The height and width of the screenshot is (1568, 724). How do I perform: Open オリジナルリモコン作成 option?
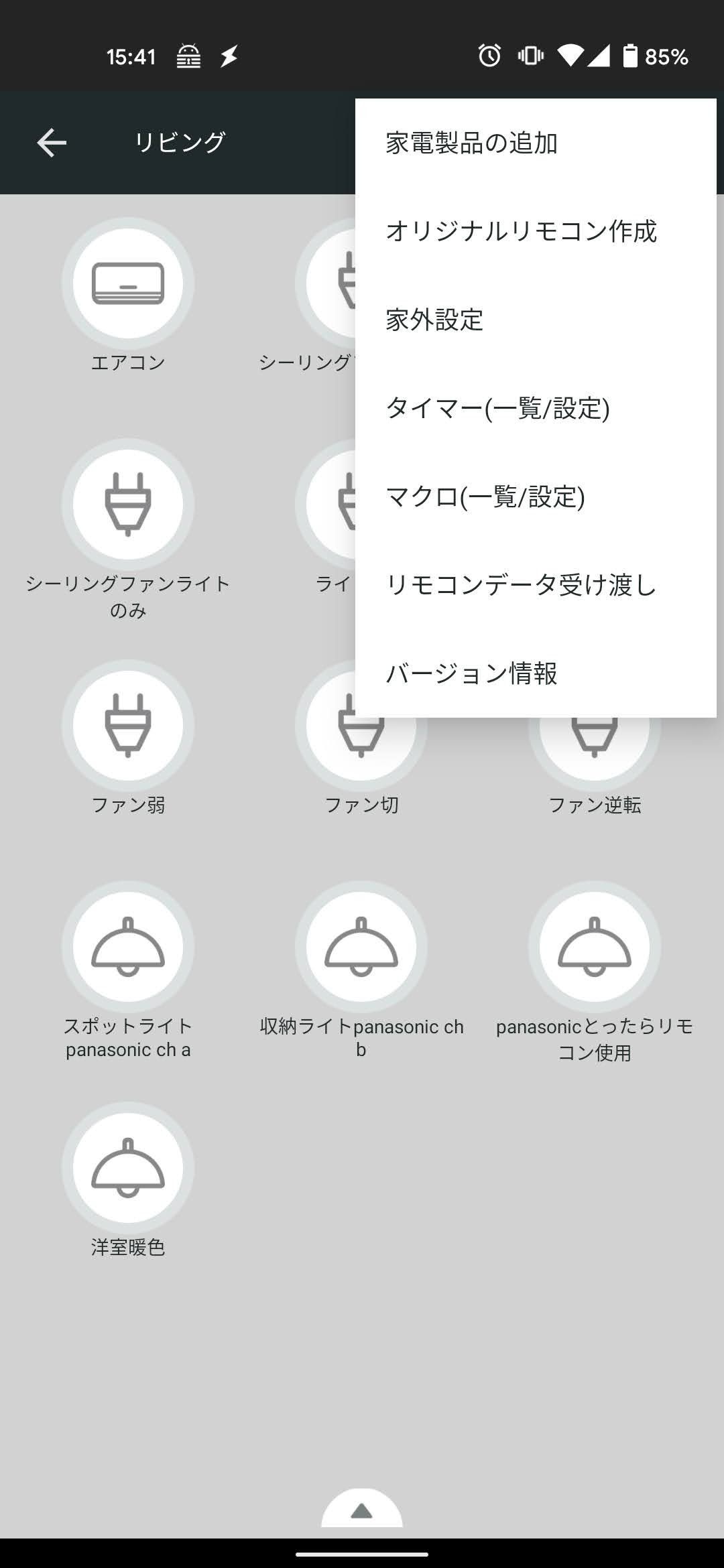point(521,231)
